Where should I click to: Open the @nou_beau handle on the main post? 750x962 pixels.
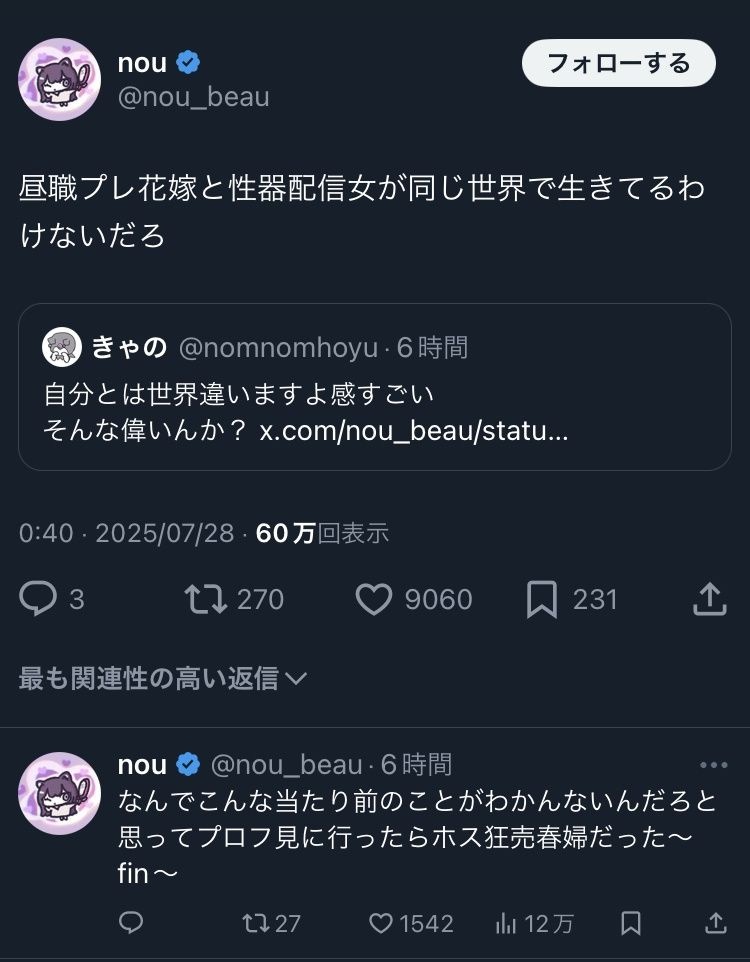(x=193, y=98)
